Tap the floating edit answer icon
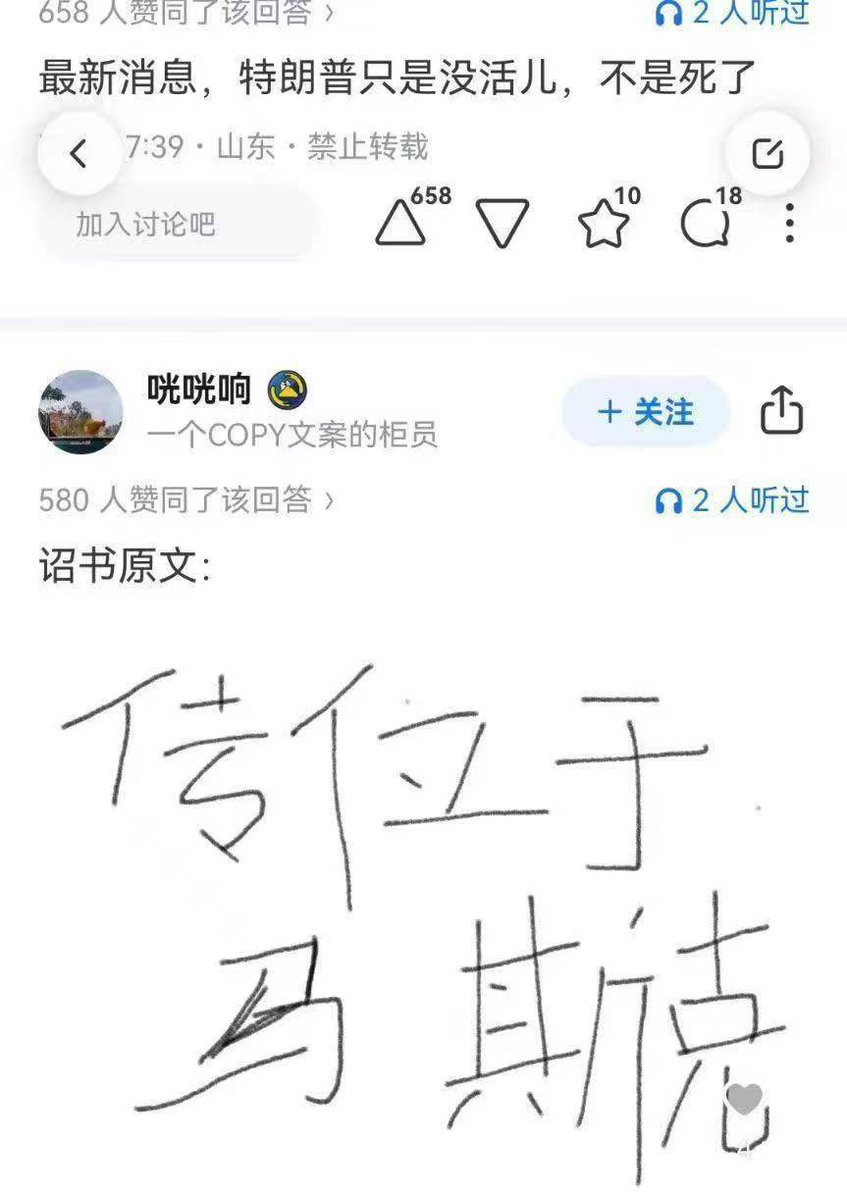 click(767, 153)
